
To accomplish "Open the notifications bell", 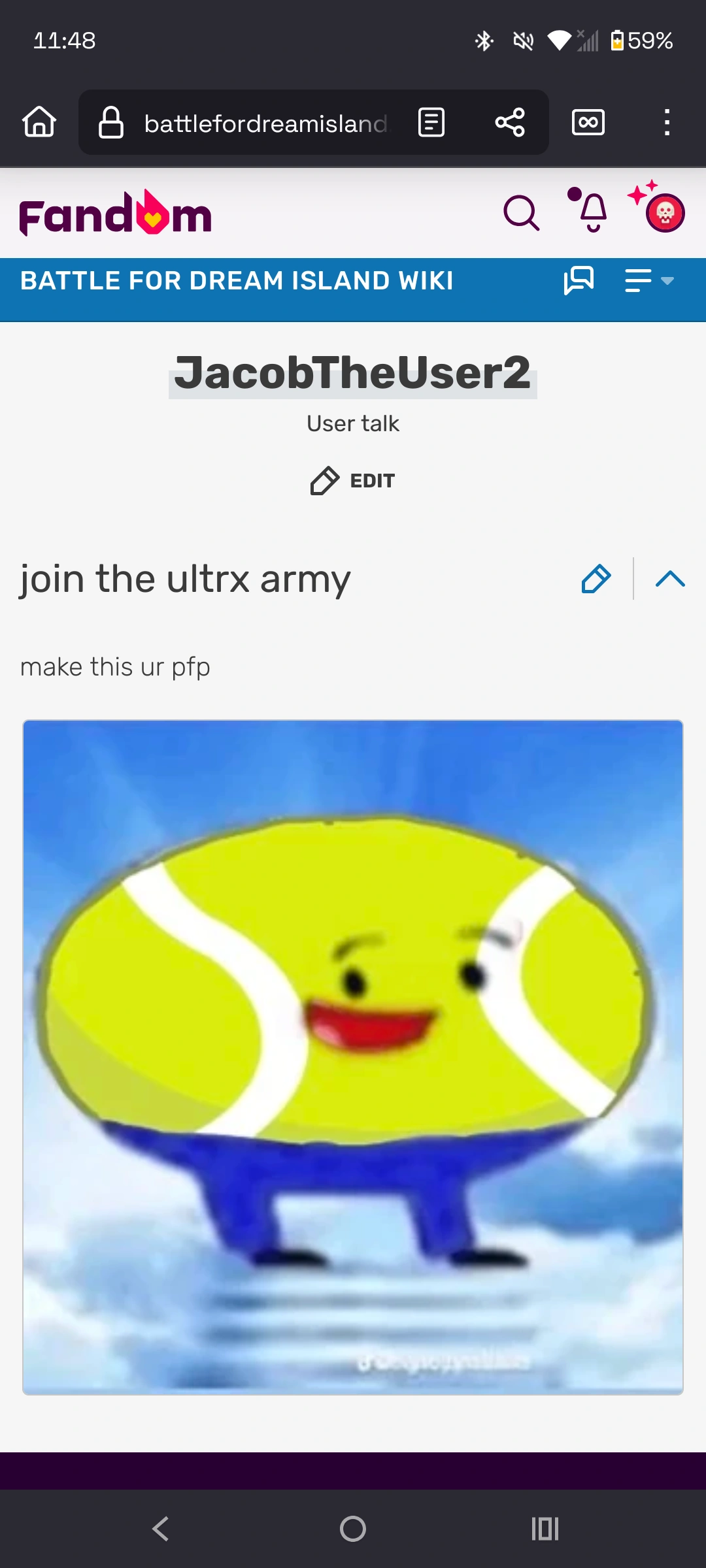I will [592, 212].
